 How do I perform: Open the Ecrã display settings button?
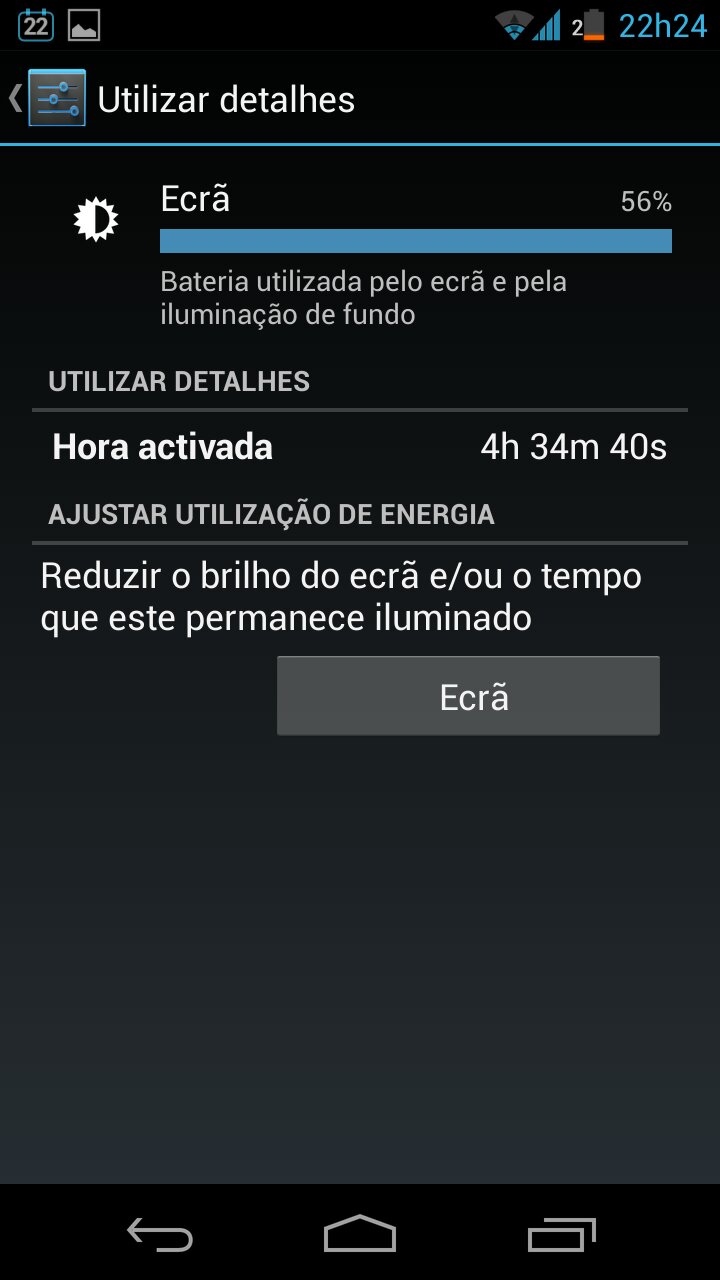coord(468,696)
